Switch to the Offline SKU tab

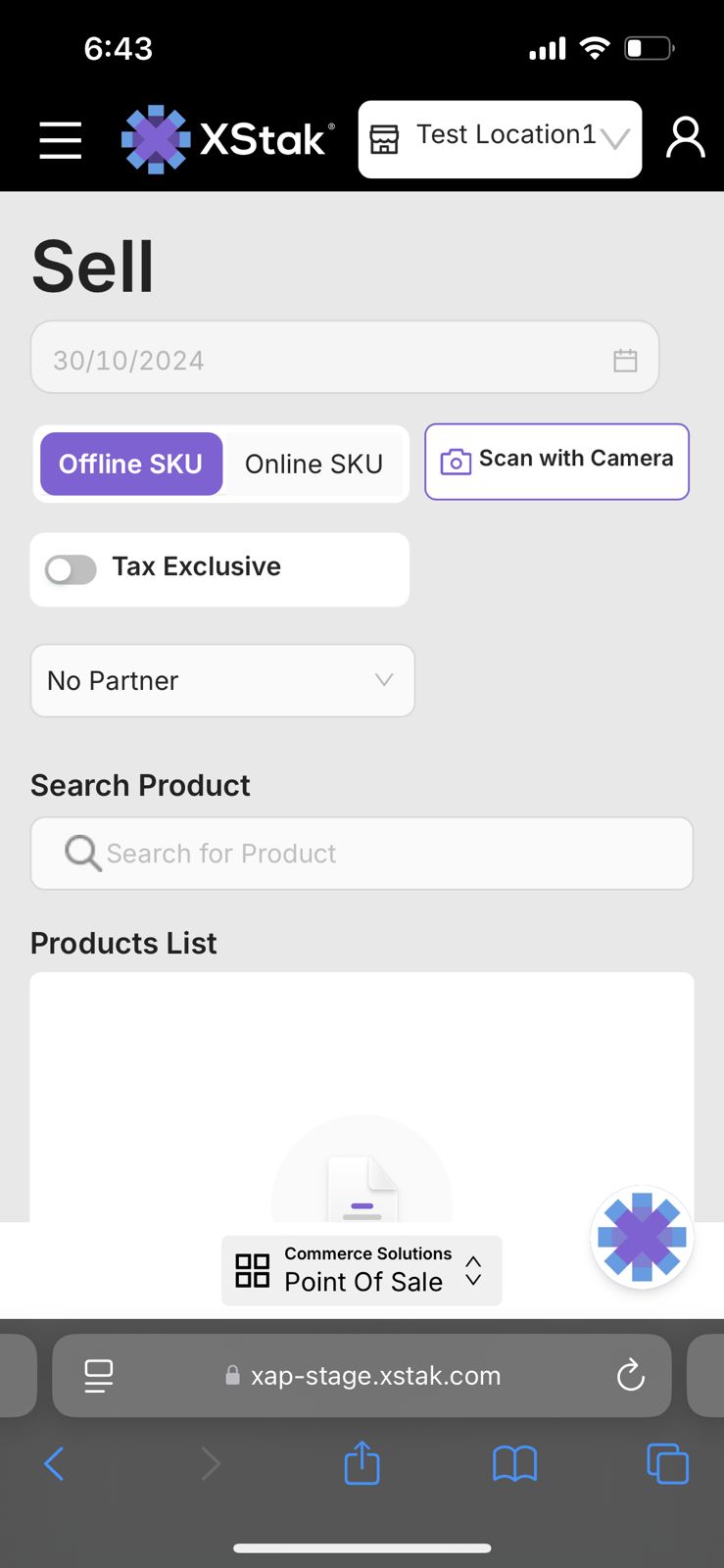pos(131,464)
